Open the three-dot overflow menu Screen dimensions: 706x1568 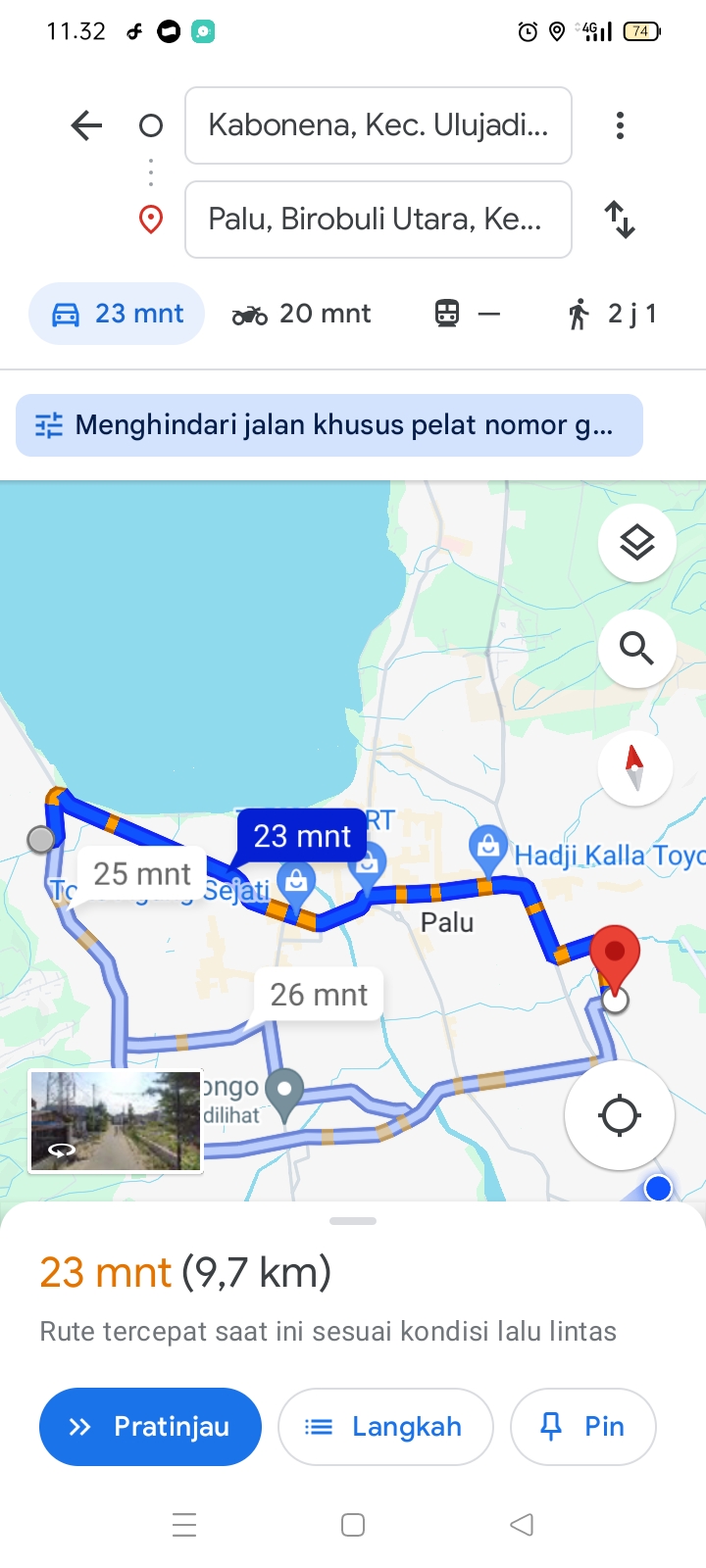coord(620,125)
